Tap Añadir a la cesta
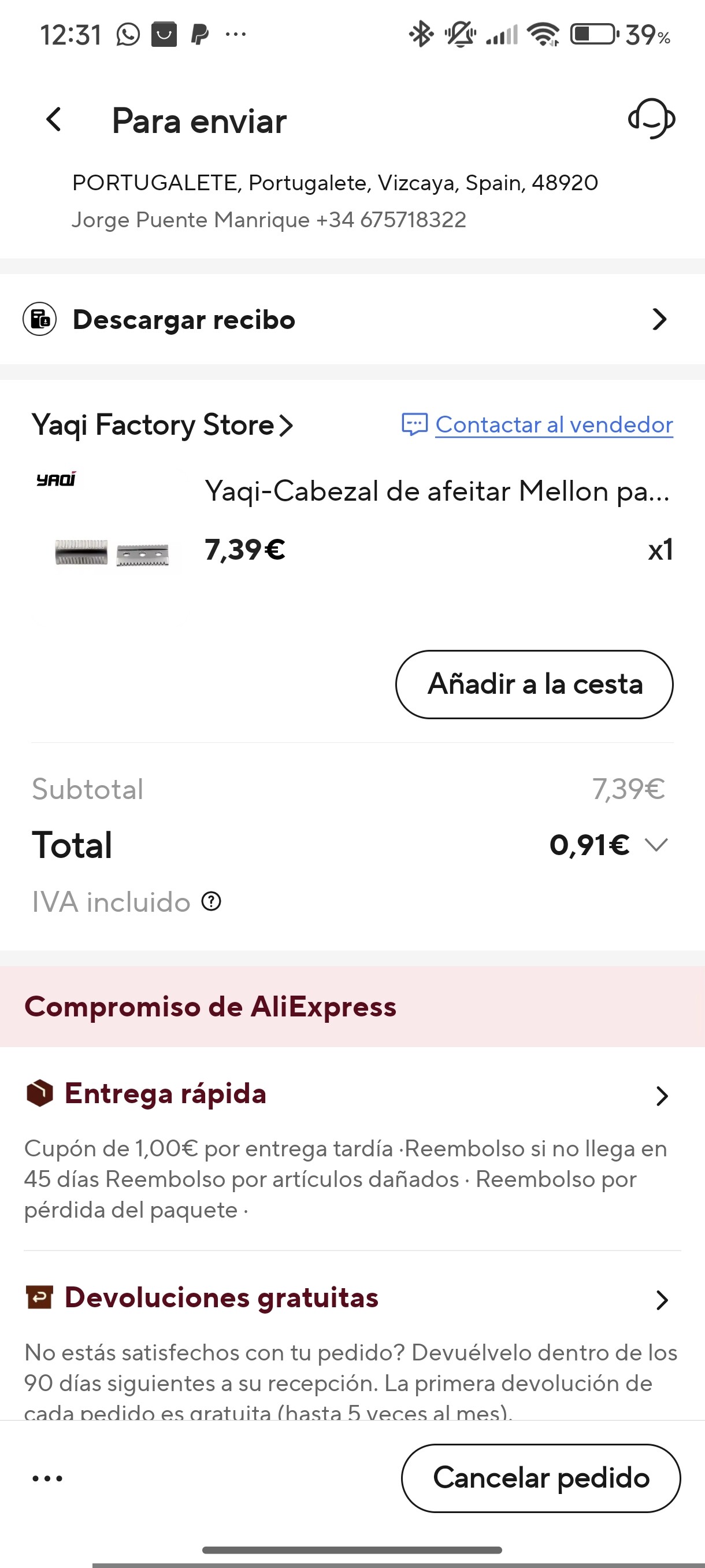The height and width of the screenshot is (1568, 705). point(534,684)
